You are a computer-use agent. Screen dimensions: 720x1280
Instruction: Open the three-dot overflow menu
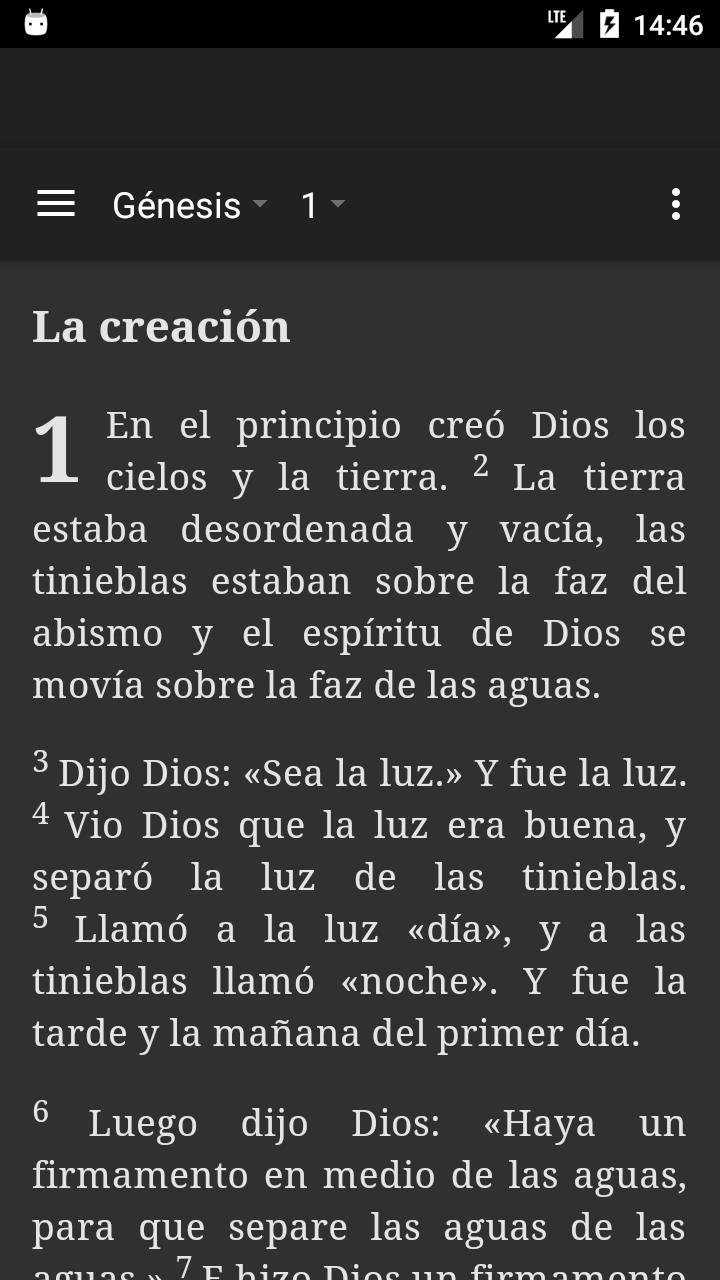click(676, 205)
